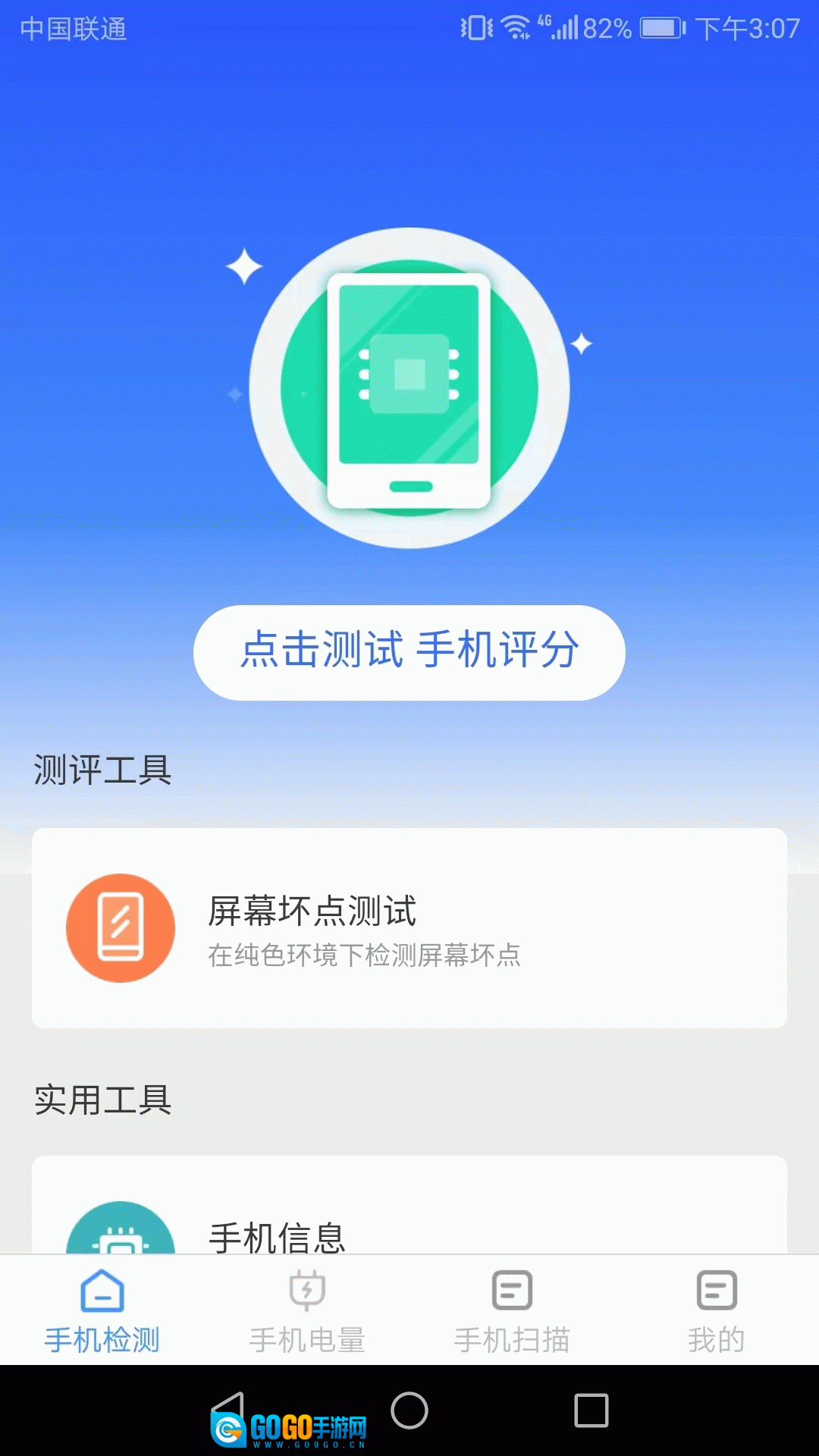Viewport: 819px width, 1456px height.
Task: Open the 屏幕坏点测试 card
Action: (x=409, y=928)
